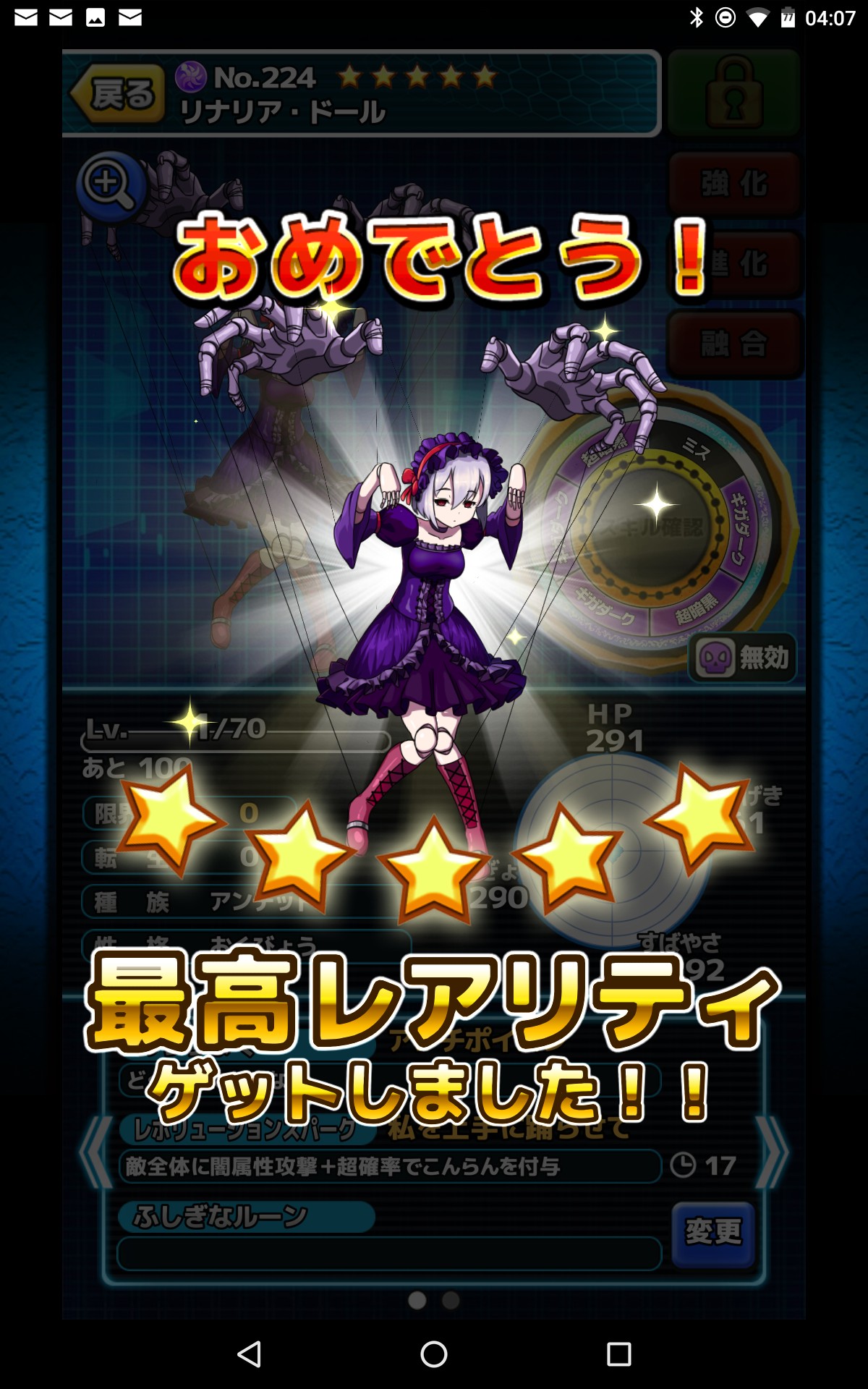The width and height of the screenshot is (868, 1389).
Task: Tap the 戻る back button
Action: click(x=118, y=93)
